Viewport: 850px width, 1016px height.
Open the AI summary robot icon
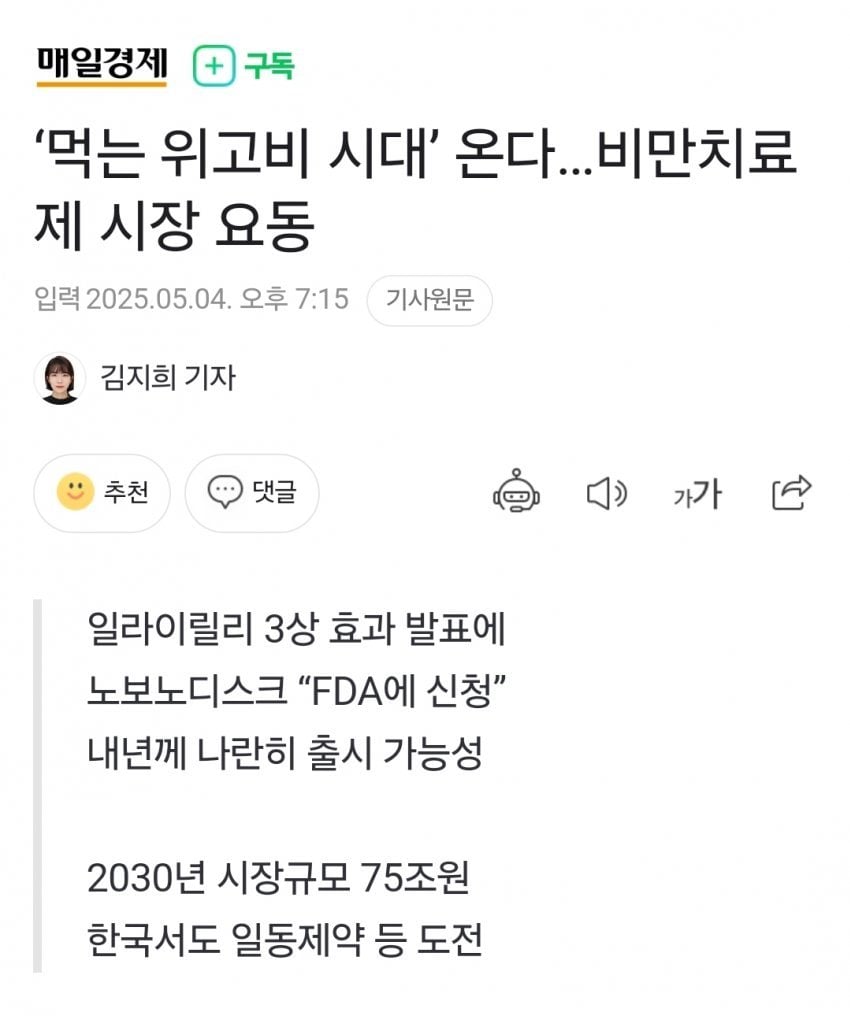pos(517,493)
